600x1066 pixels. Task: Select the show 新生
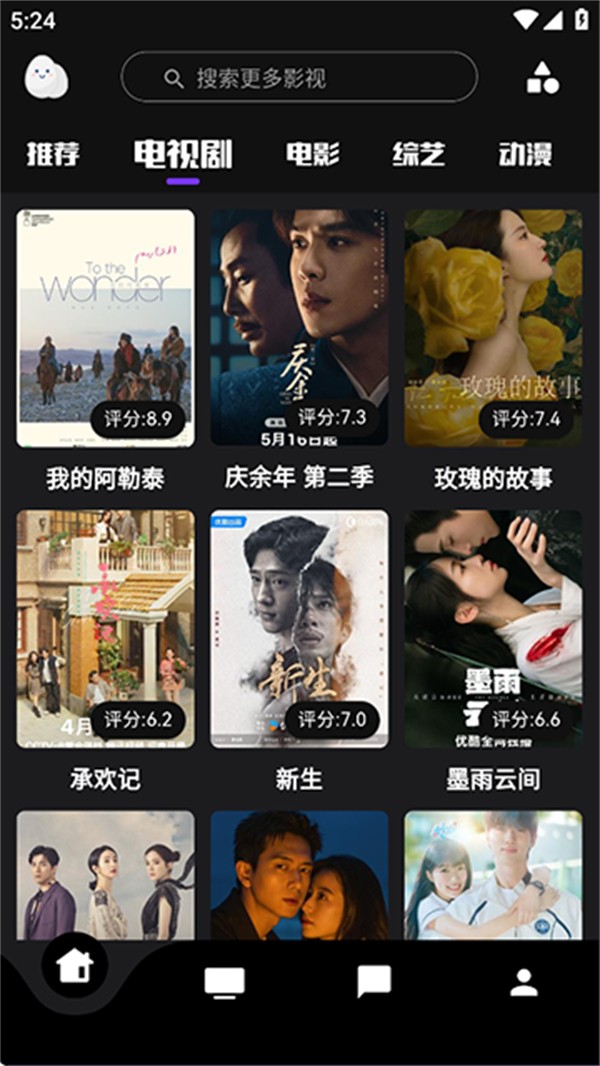(299, 629)
